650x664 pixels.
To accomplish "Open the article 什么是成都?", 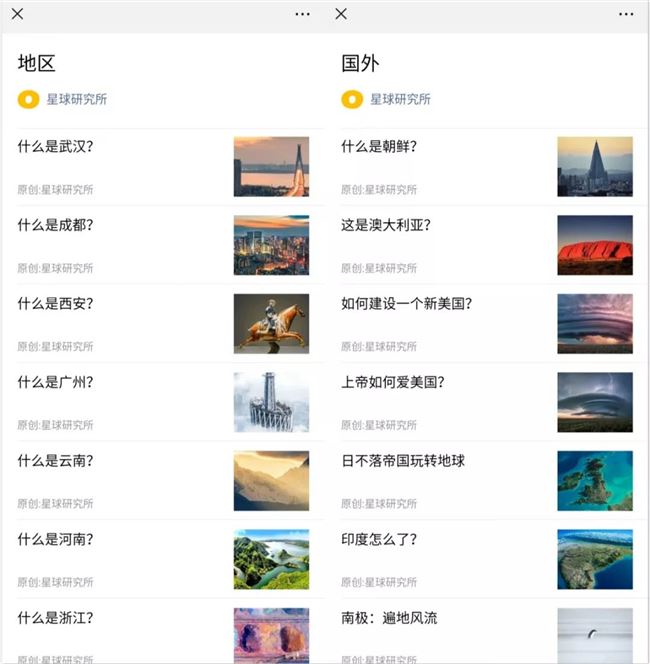I will [56, 225].
